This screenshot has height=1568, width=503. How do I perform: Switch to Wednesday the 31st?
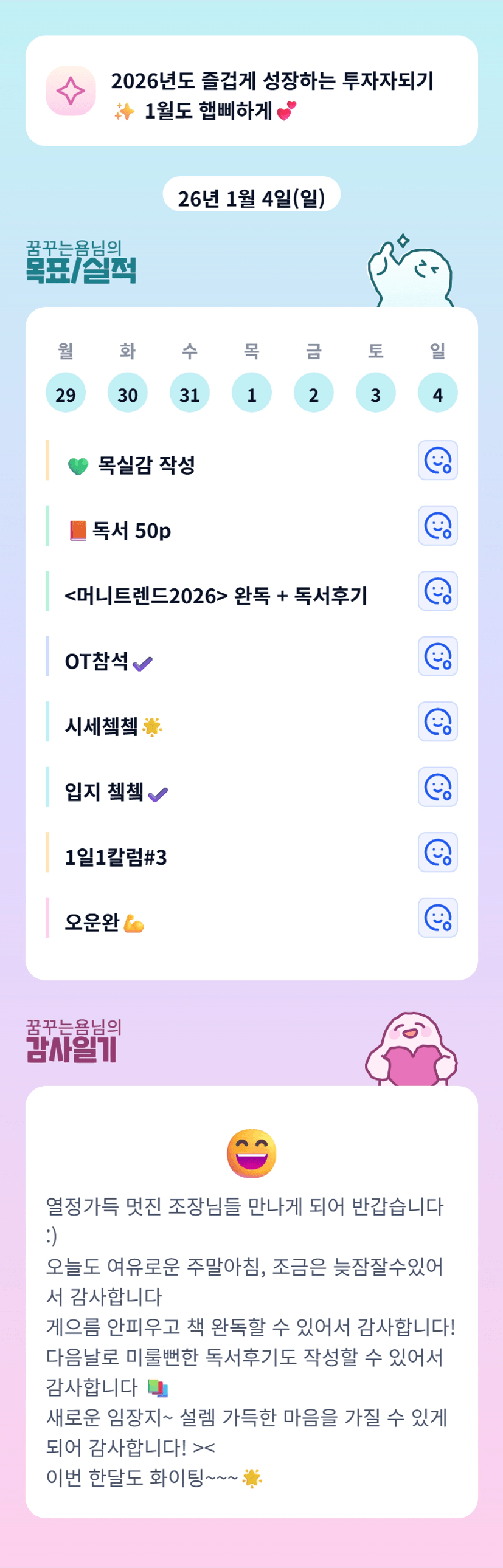(x=189, y=393)
